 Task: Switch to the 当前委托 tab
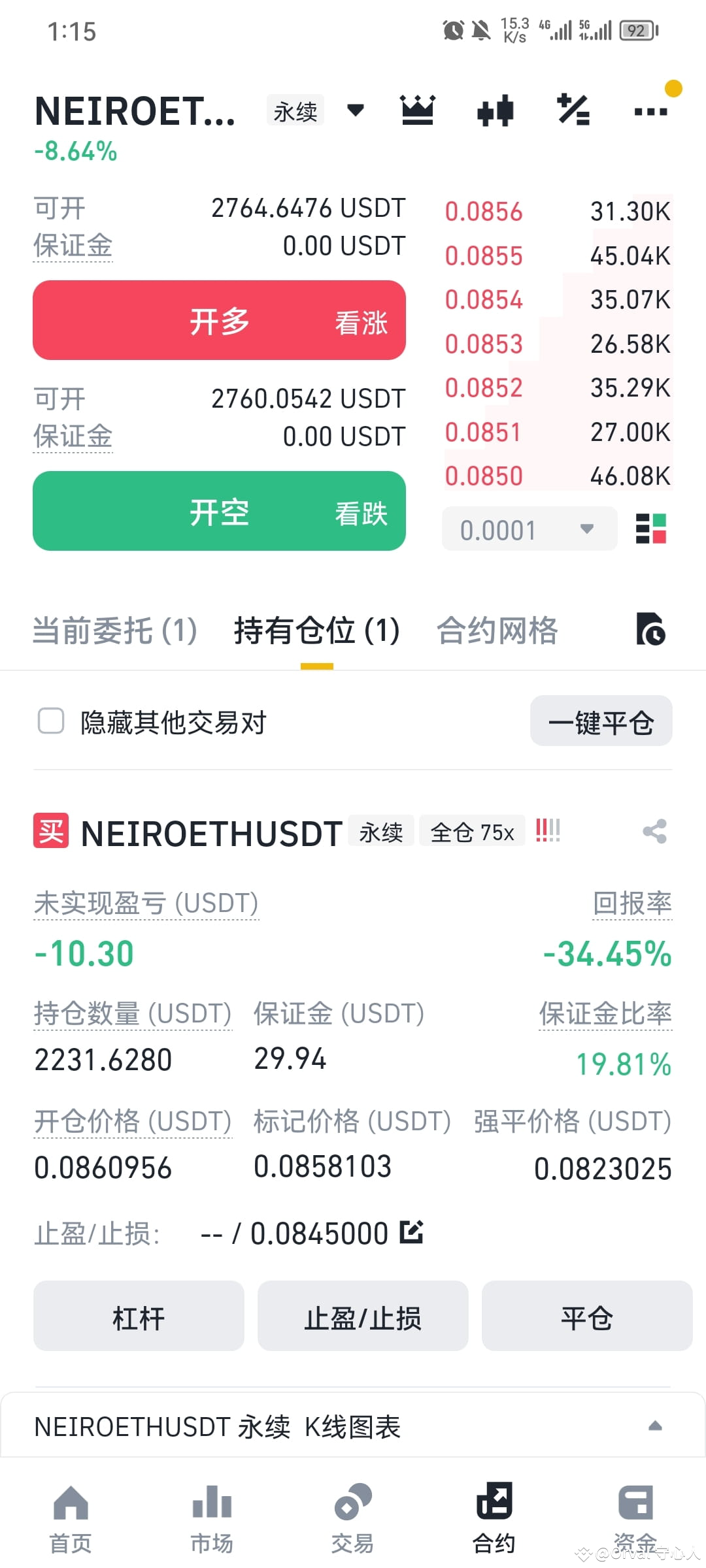[x=114, y=630]
